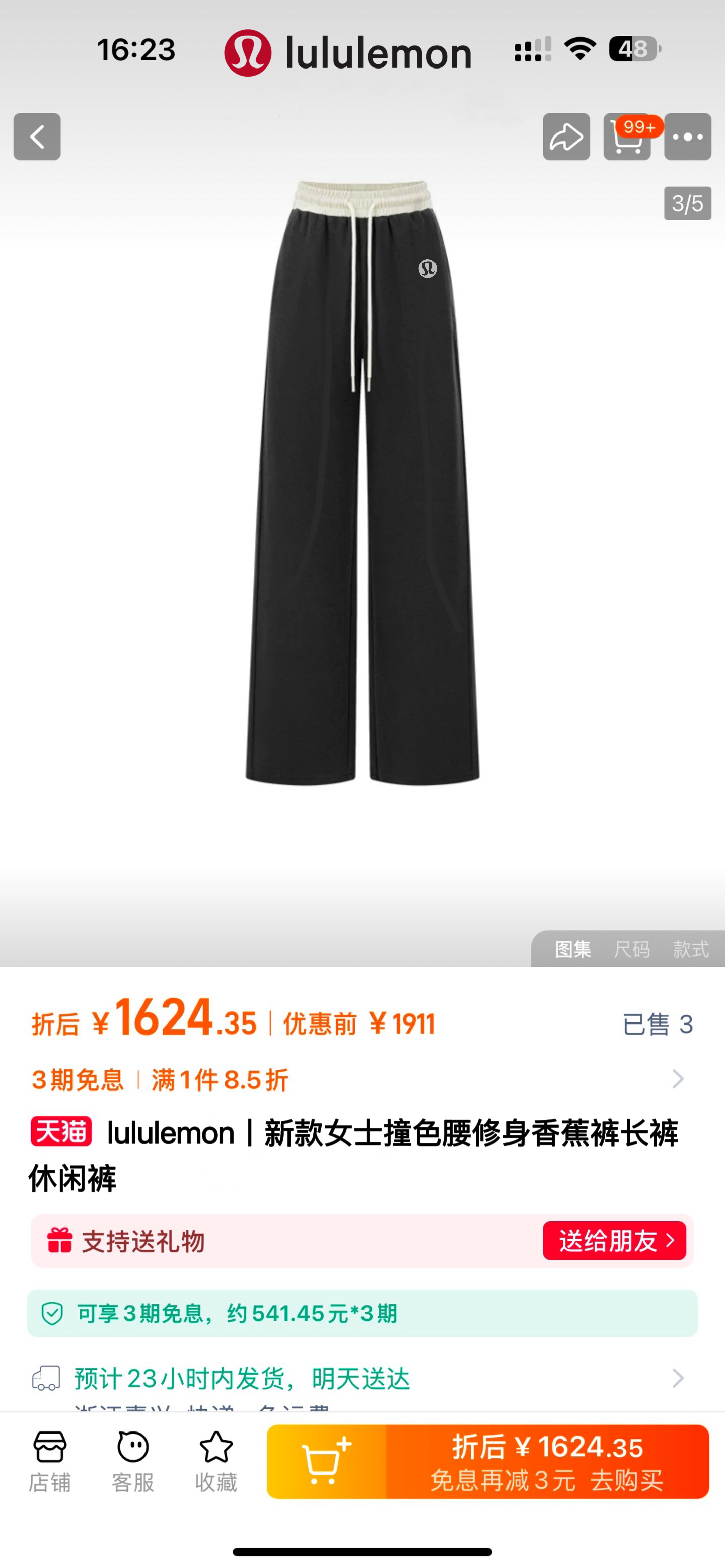
Task: Tap 去购买 to buy at ¥1624.35
Action: (547, 1462)
